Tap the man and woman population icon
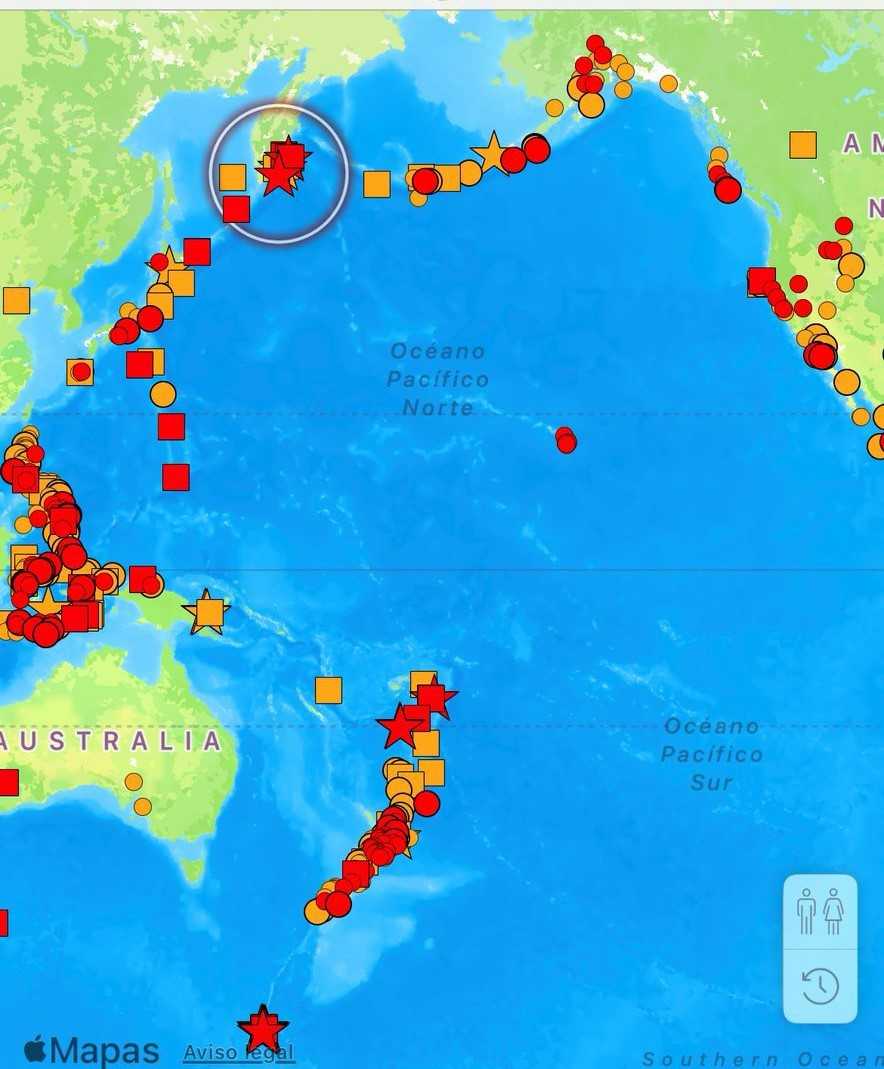This screenshot has height=1069, width=884. pyautogui.click(x=820, y=911)
